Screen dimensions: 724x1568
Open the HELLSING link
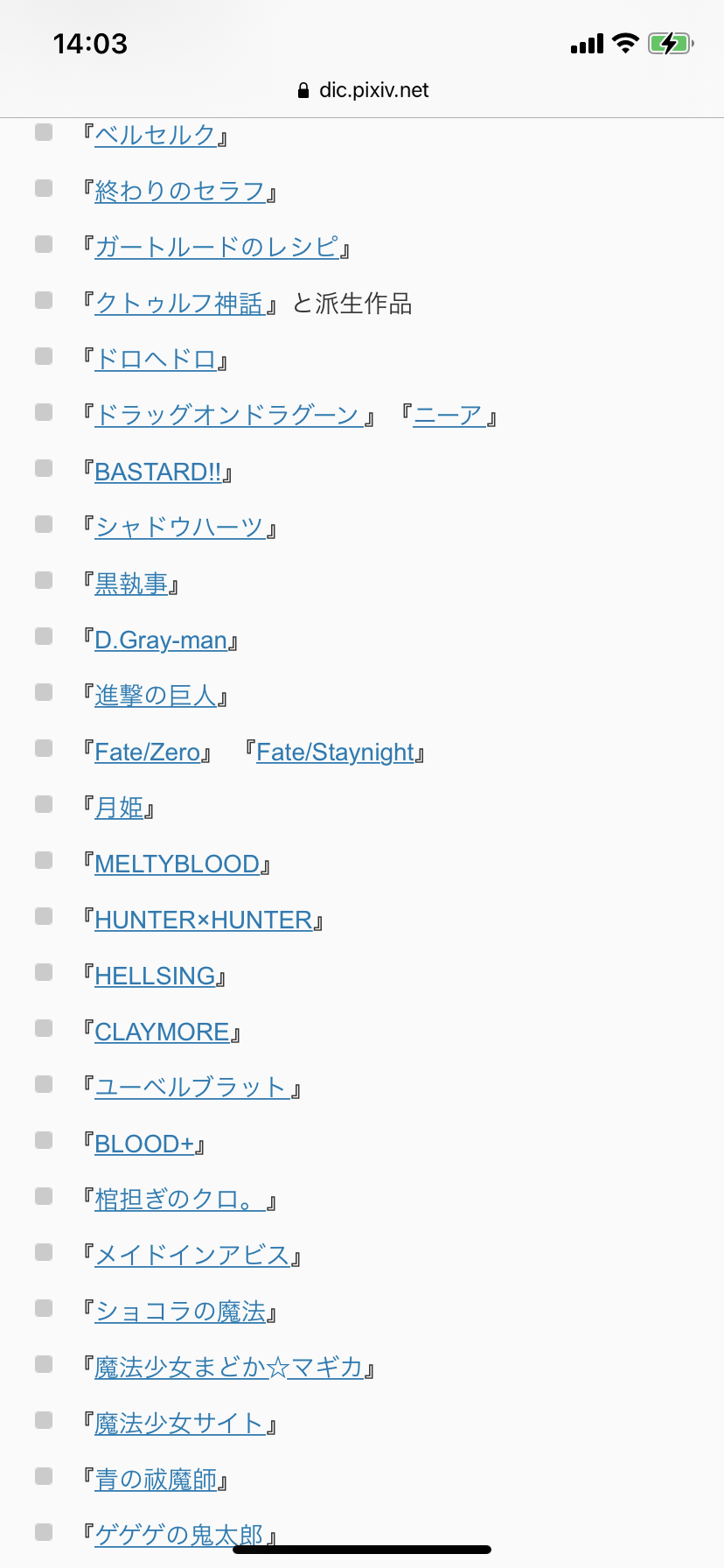(x=155, y=976)
